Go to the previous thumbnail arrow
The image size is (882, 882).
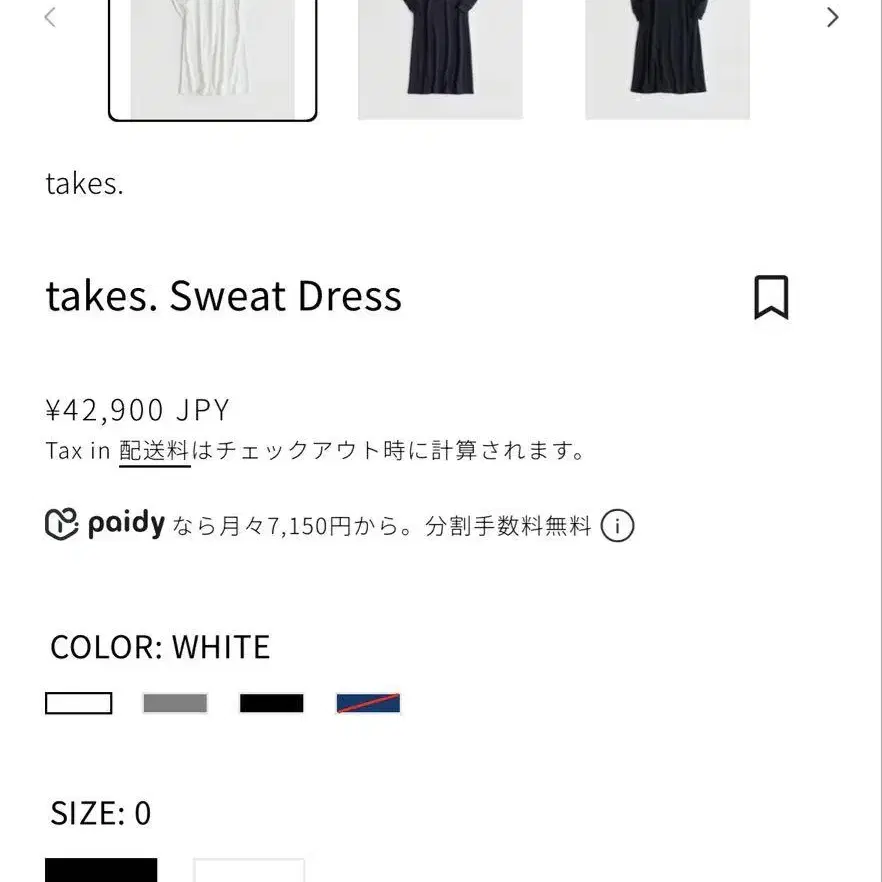click(x=50, y=17)
